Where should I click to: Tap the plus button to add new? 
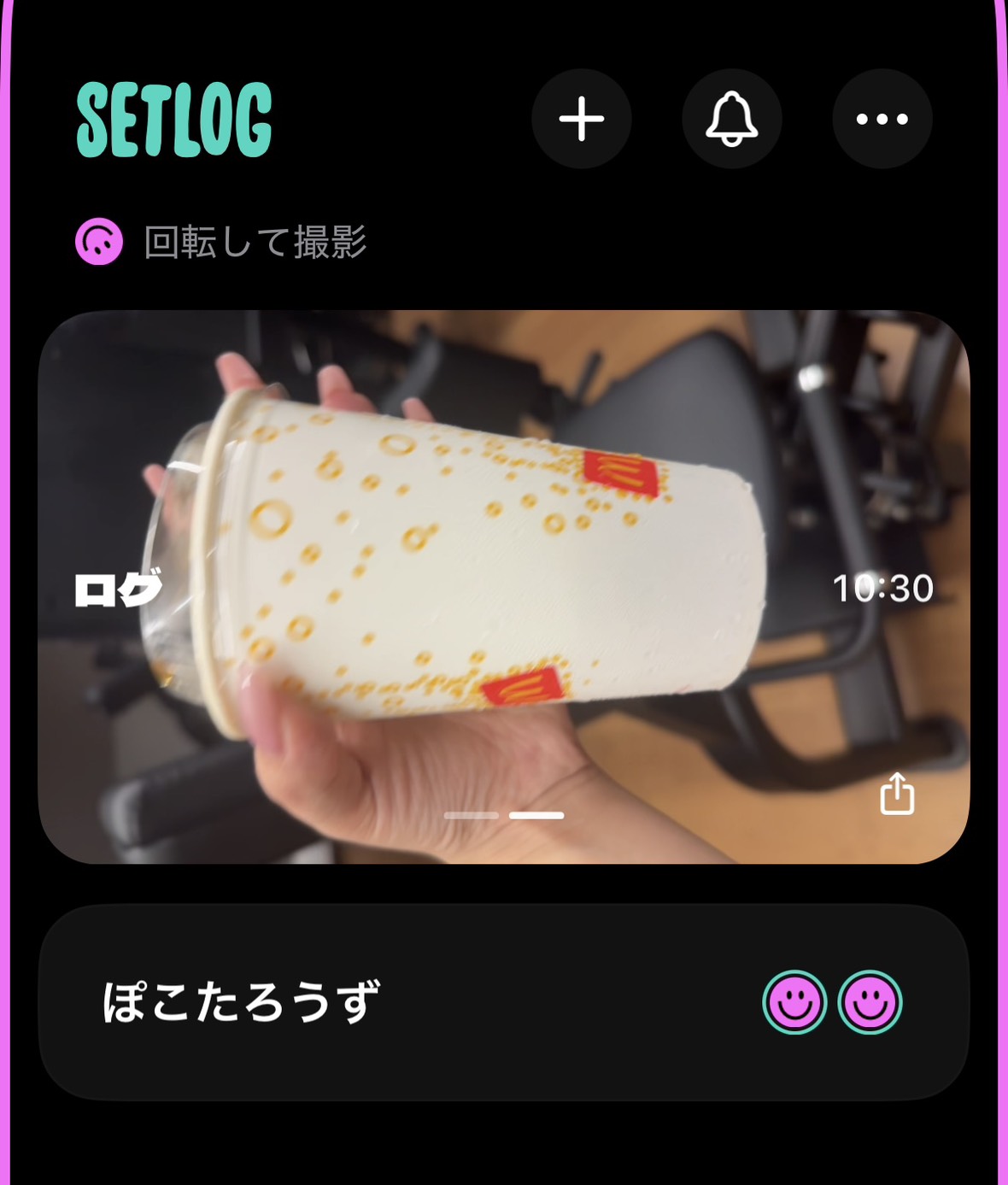[582, 119]
